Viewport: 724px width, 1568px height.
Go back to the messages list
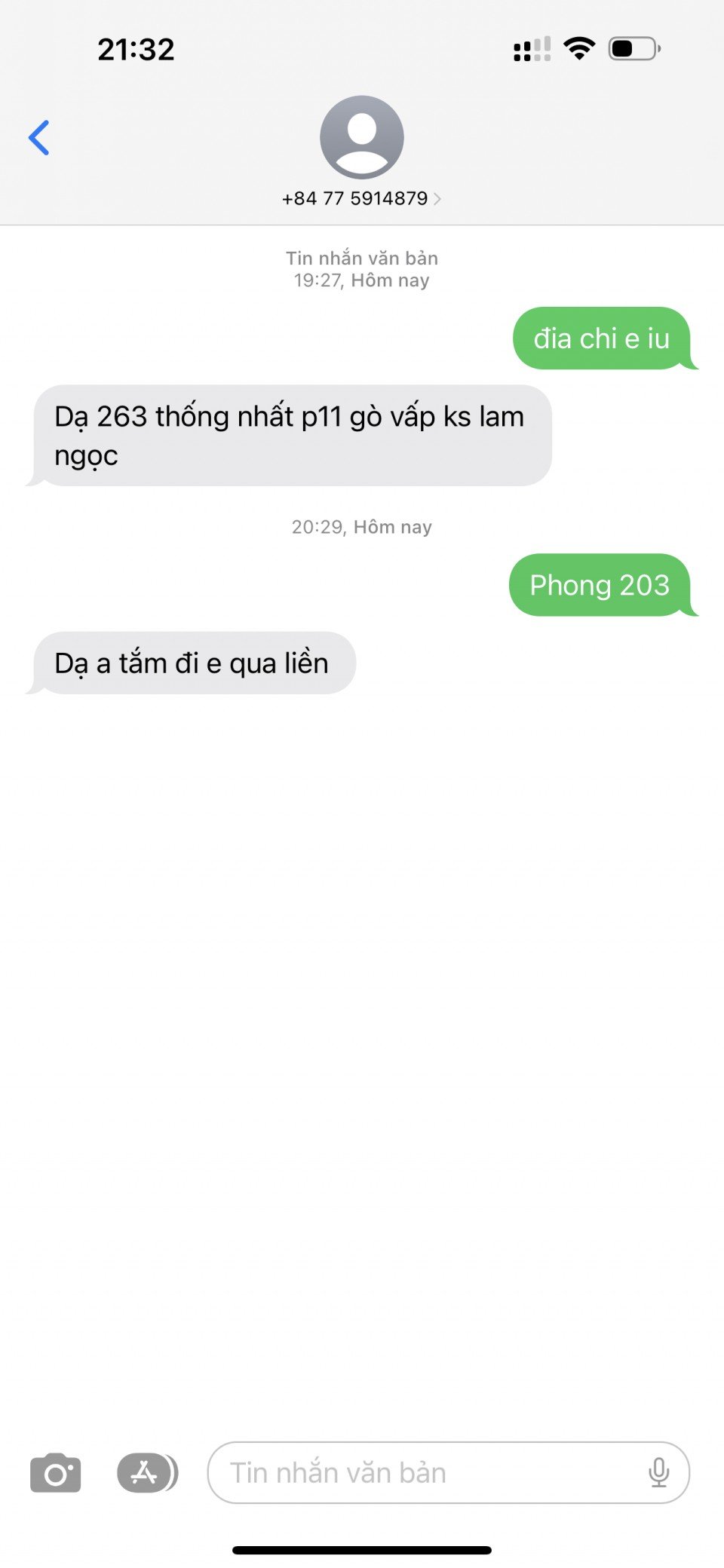coord(39,138)
